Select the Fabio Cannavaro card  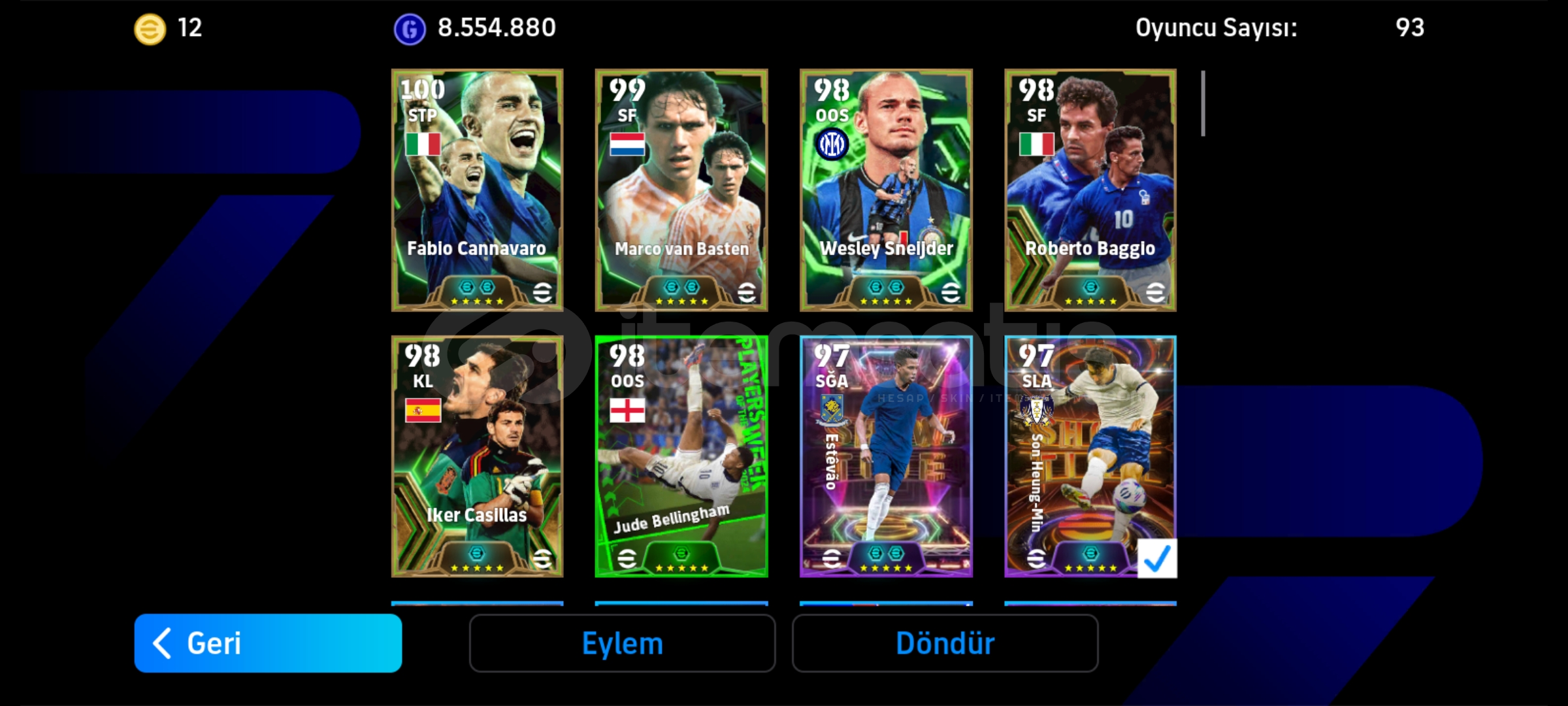point(477,190)
